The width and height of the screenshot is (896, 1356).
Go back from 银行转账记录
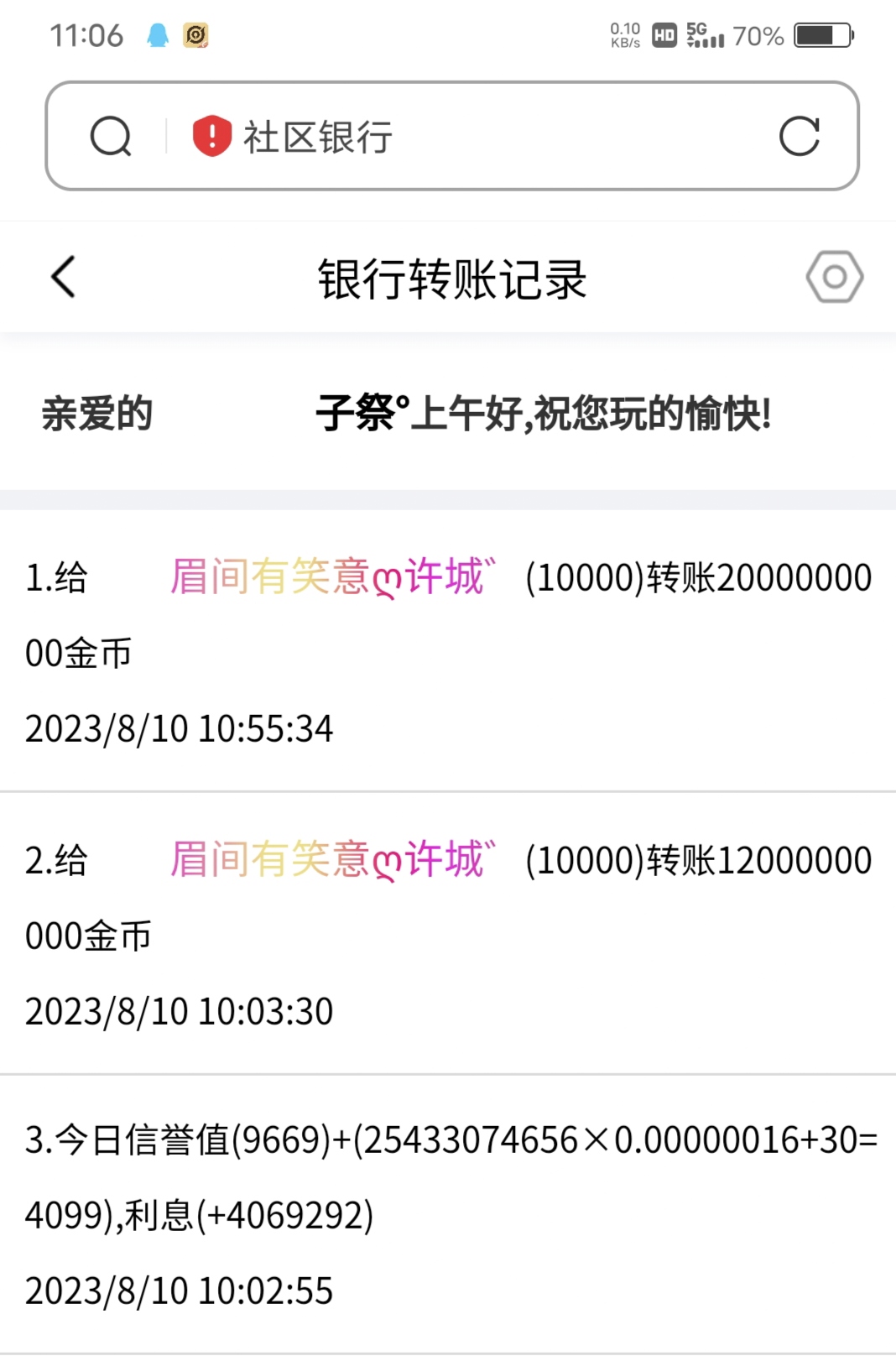tap(64, 277)
